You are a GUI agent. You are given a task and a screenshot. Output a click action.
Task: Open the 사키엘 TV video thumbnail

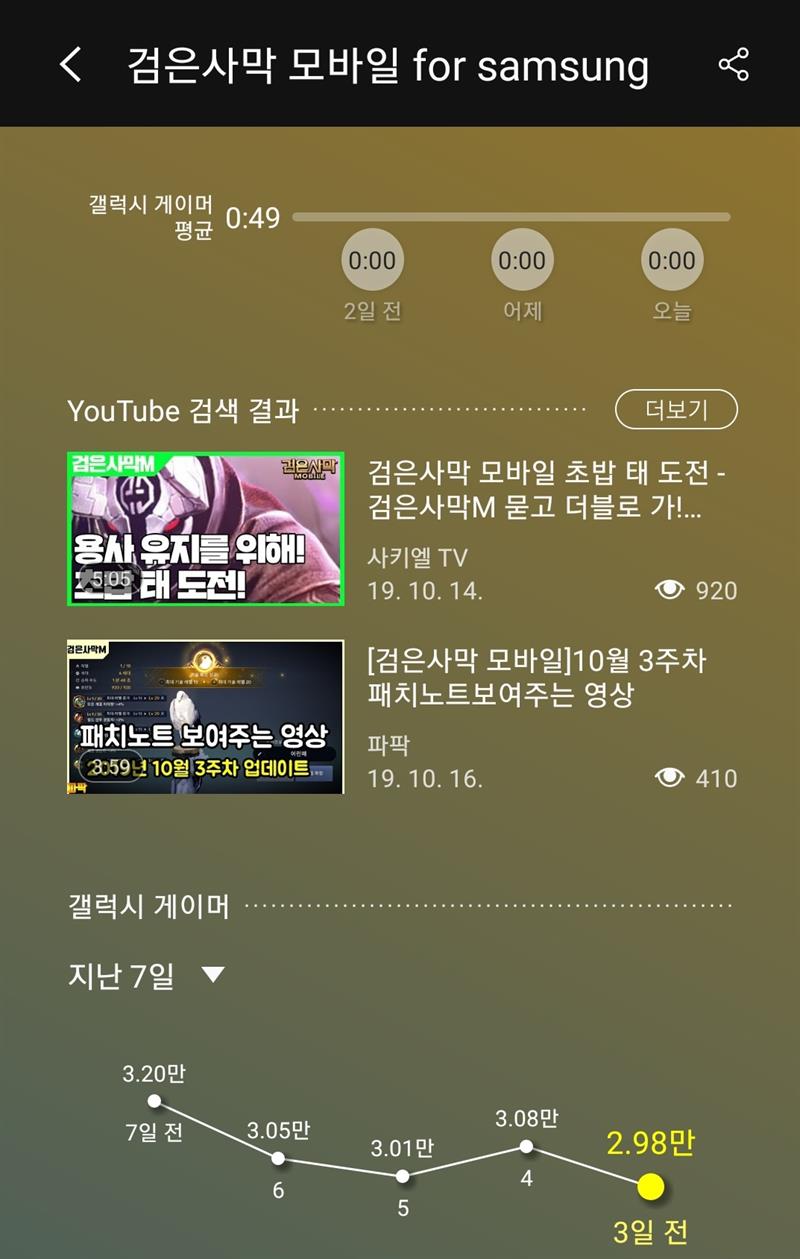coord(206,529)
